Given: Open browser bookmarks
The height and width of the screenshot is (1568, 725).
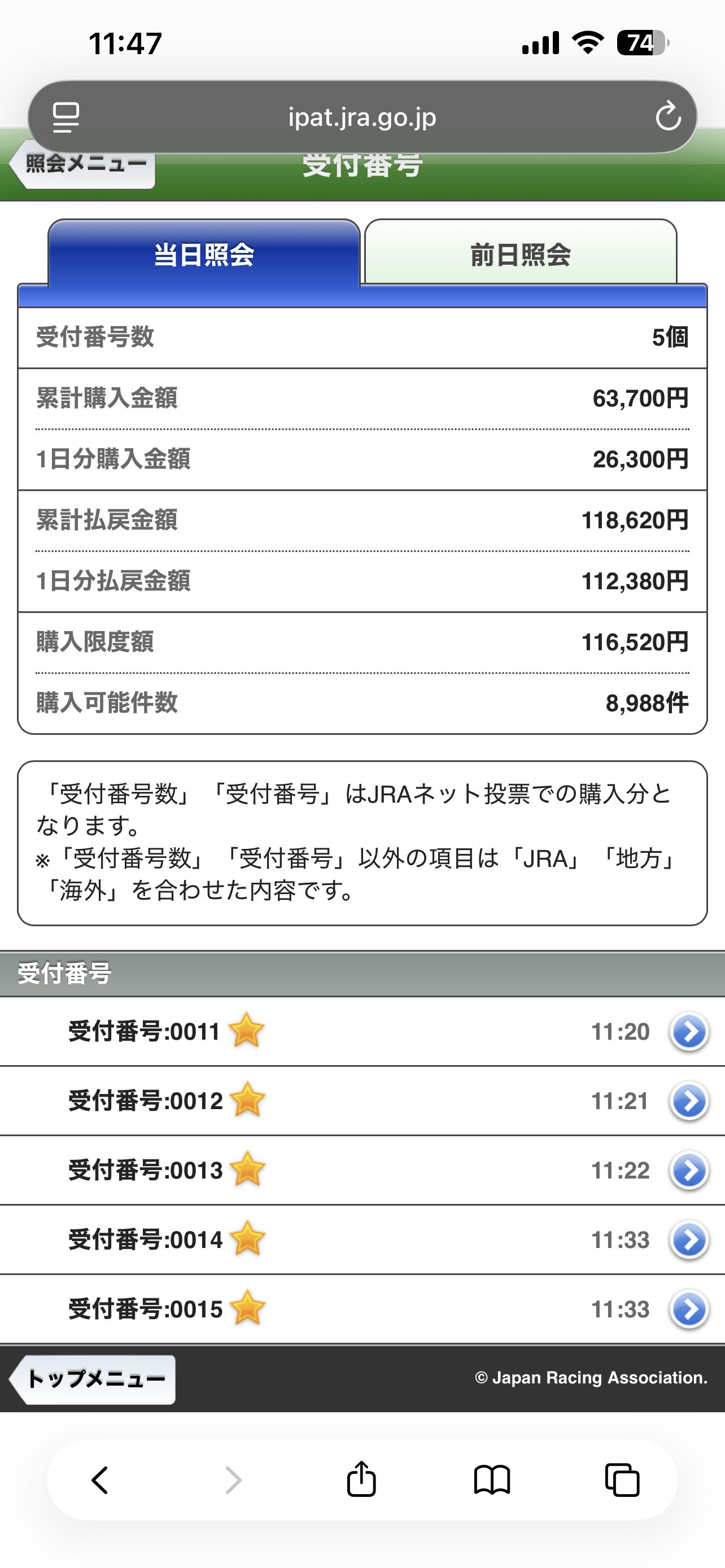Looking at the screenshot, I should coord(492,1480).
